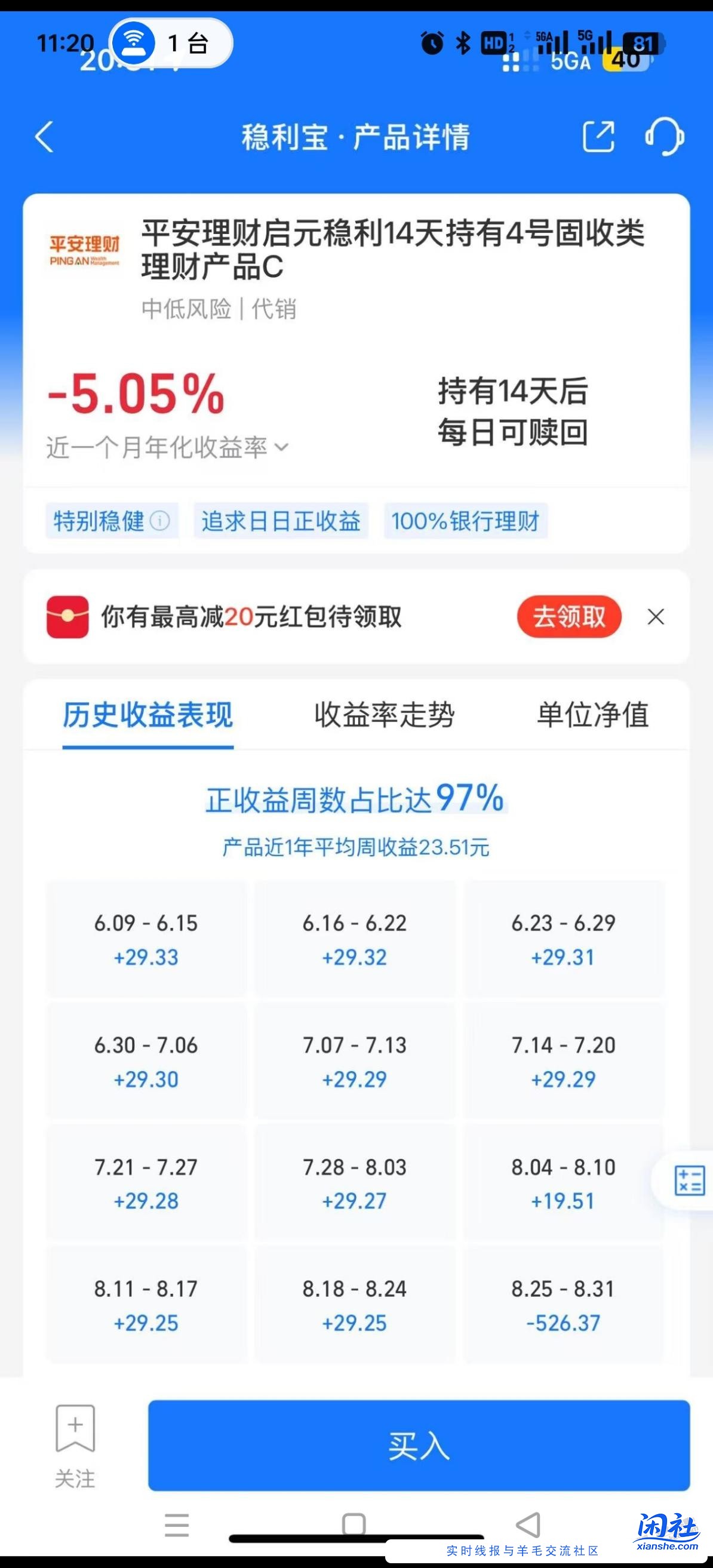Select the 100%银行理财 tag

tap(465, 521)
